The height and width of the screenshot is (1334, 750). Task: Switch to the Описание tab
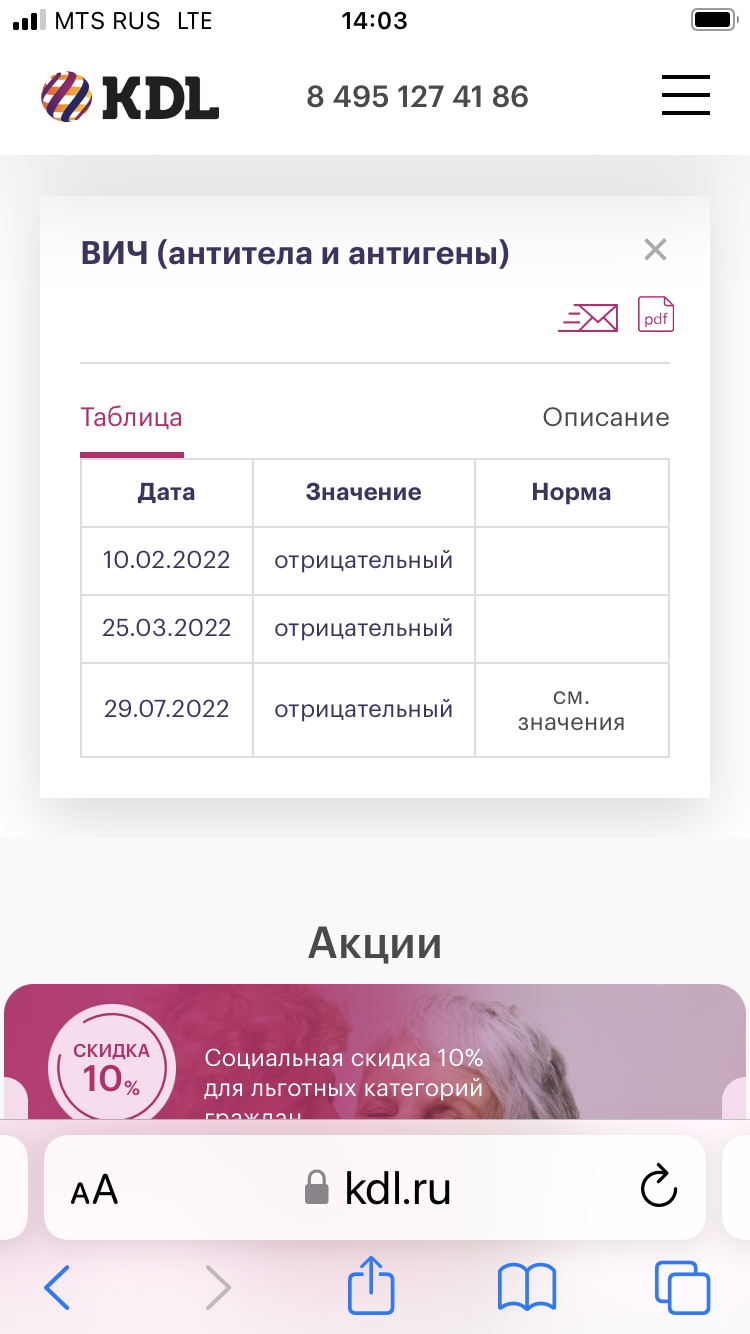click(606, 417)
